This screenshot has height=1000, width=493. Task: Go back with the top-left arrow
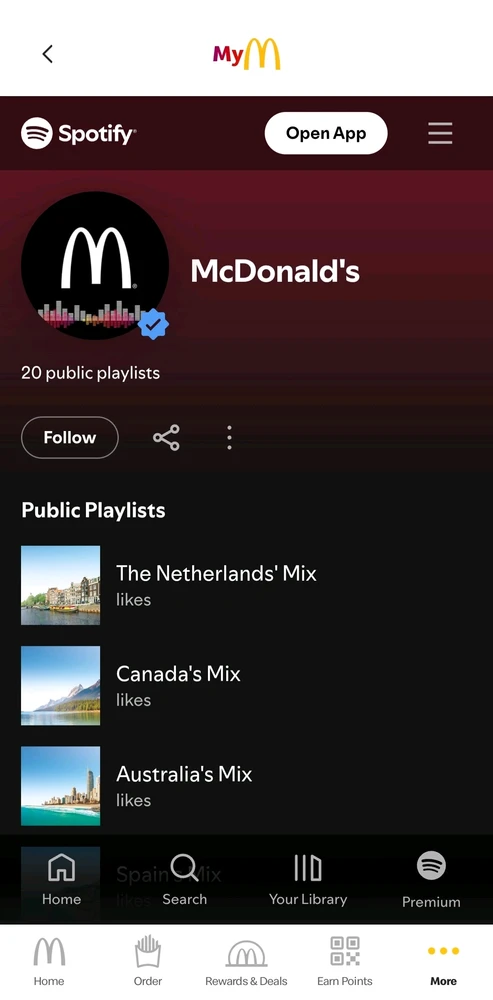[47, 54]
